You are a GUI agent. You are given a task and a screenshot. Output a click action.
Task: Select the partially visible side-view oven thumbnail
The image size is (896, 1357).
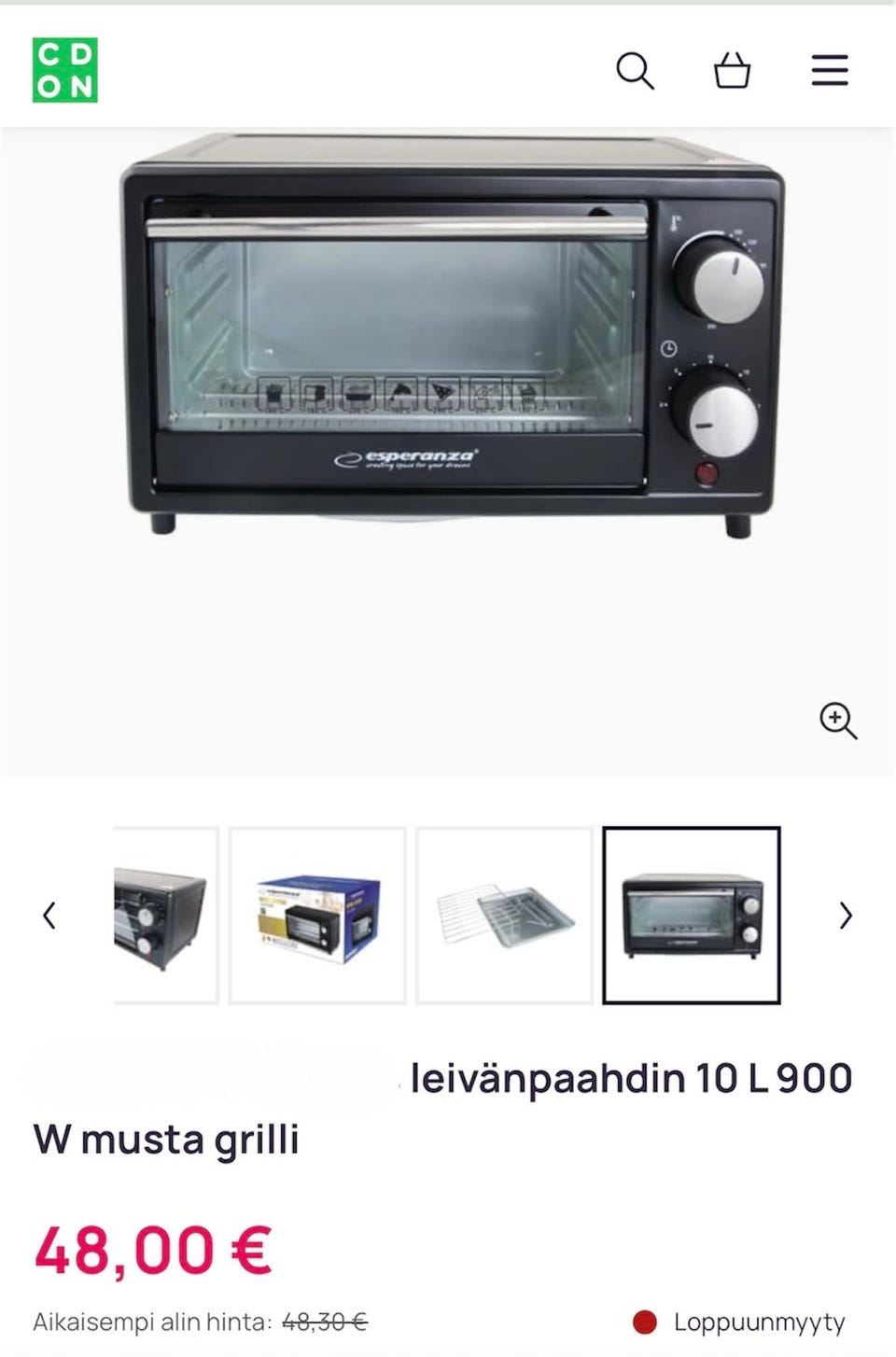point(165,915)
